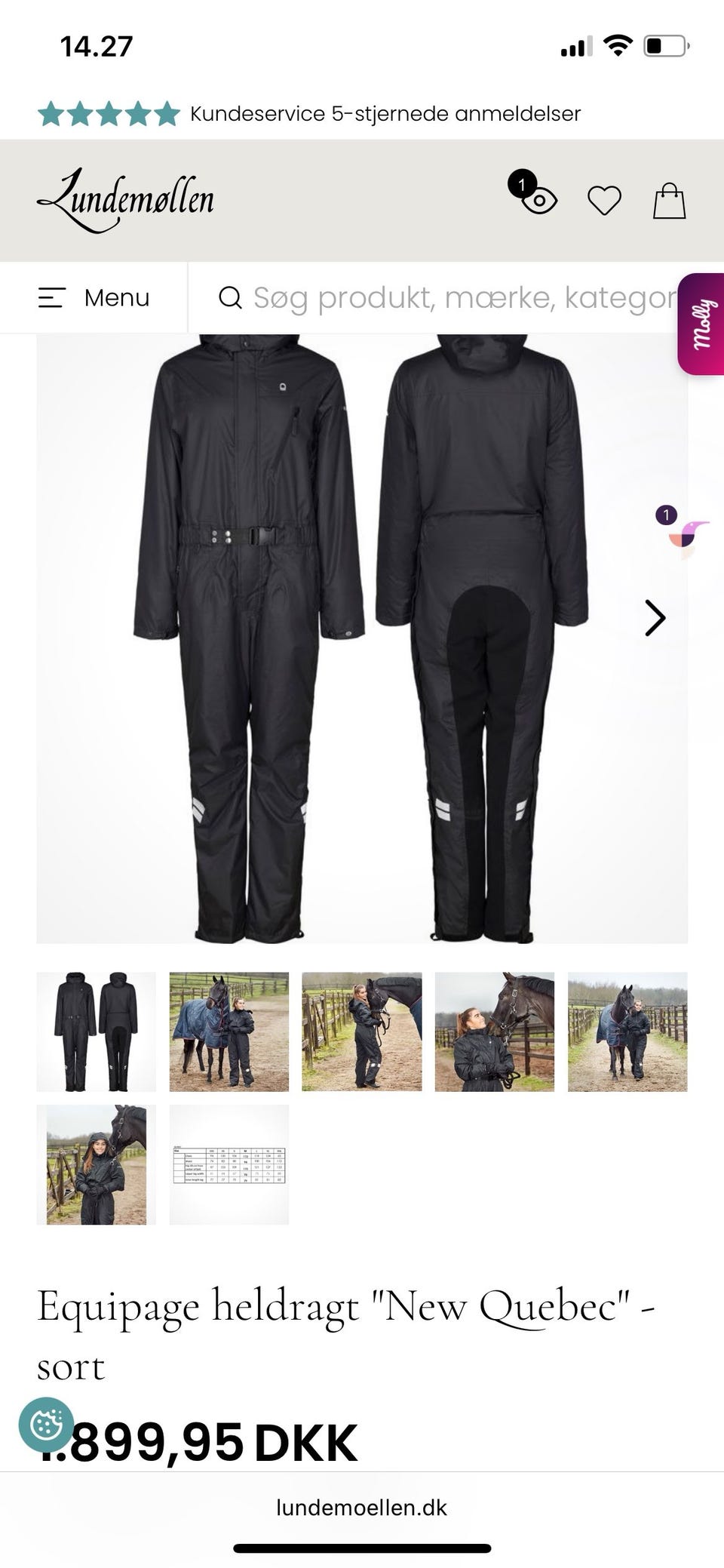
Task: Enlarge the main product image
Action: click(362, 638)
